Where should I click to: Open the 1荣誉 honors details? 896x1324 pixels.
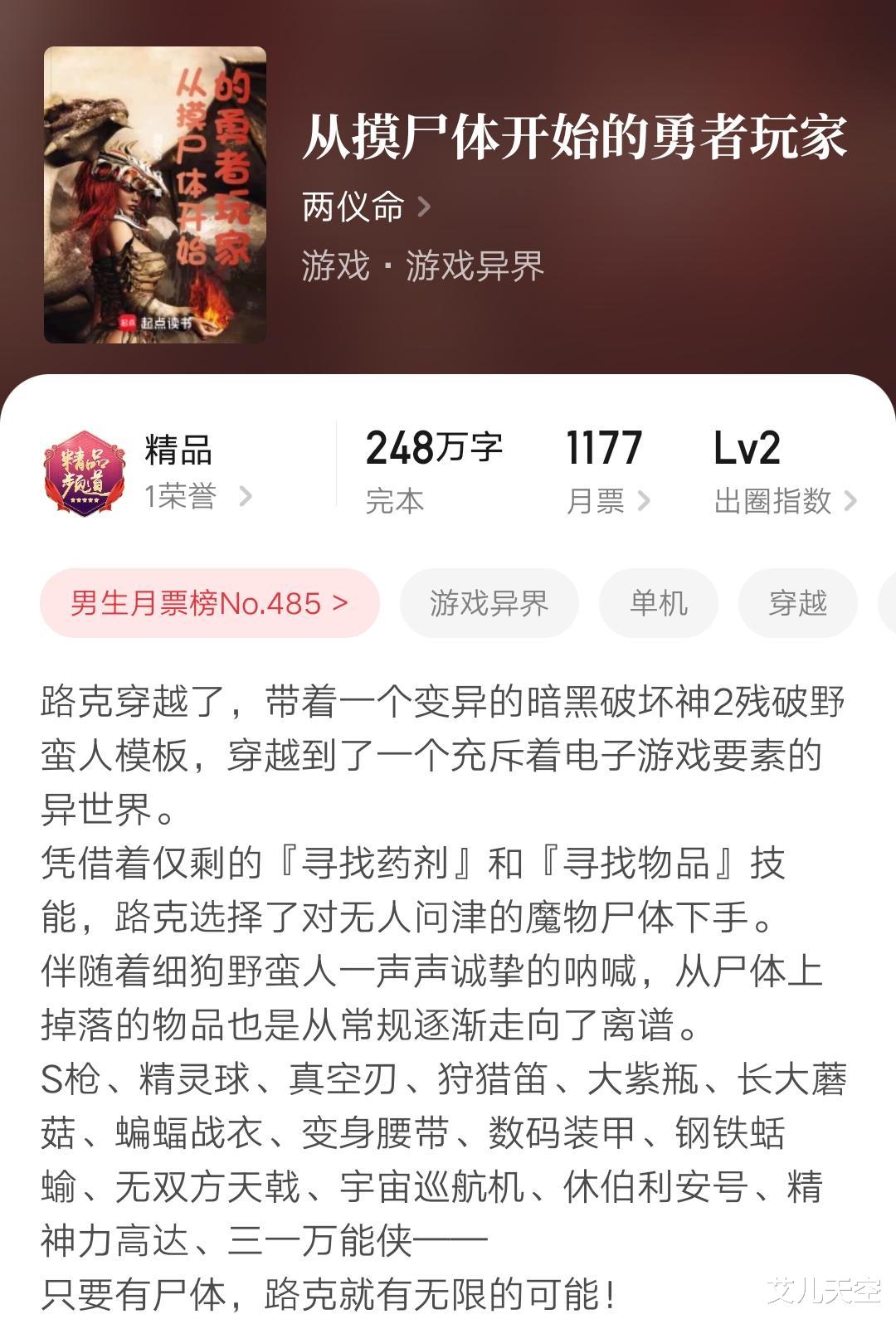point(198,497)
